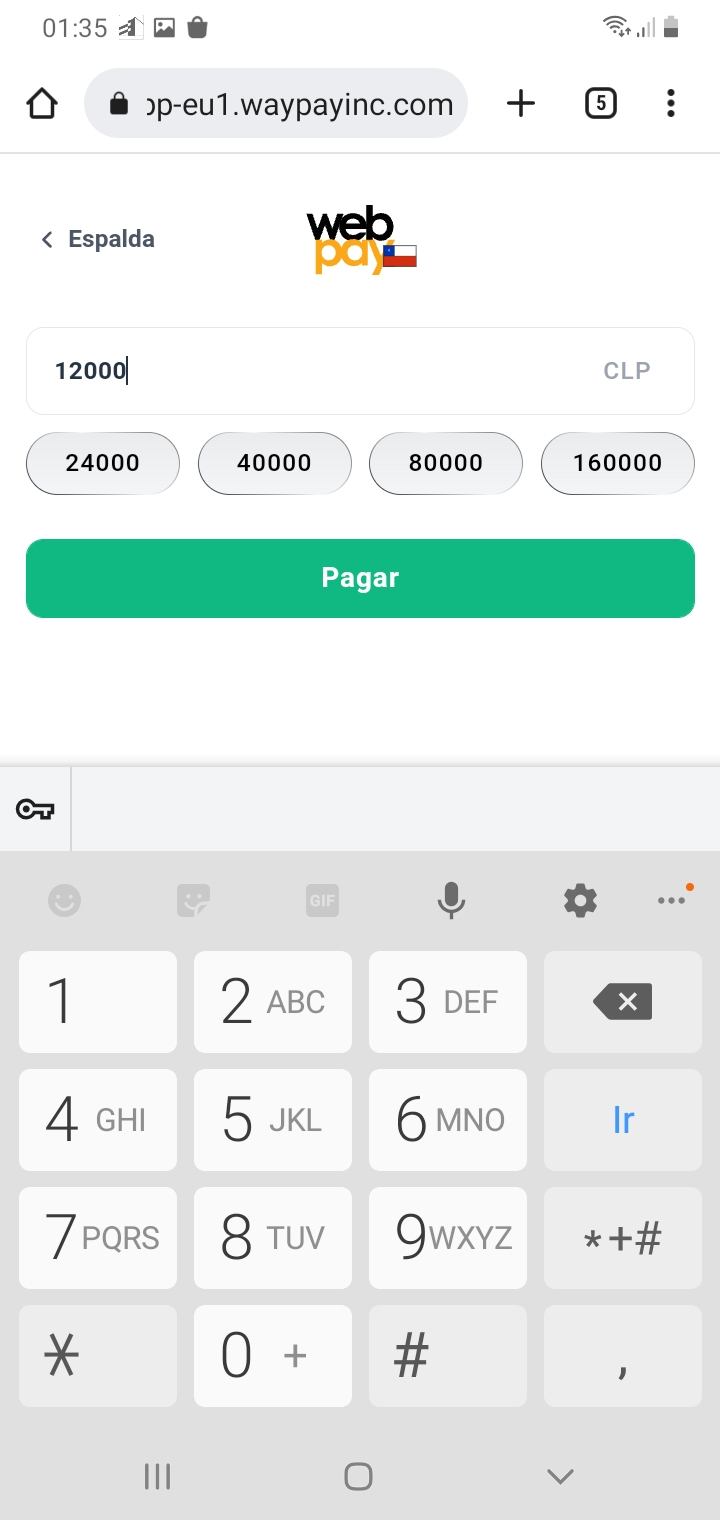Tap the amount field showing 12000
This screenshot has width=720, height=1520.
pos(320,371)
